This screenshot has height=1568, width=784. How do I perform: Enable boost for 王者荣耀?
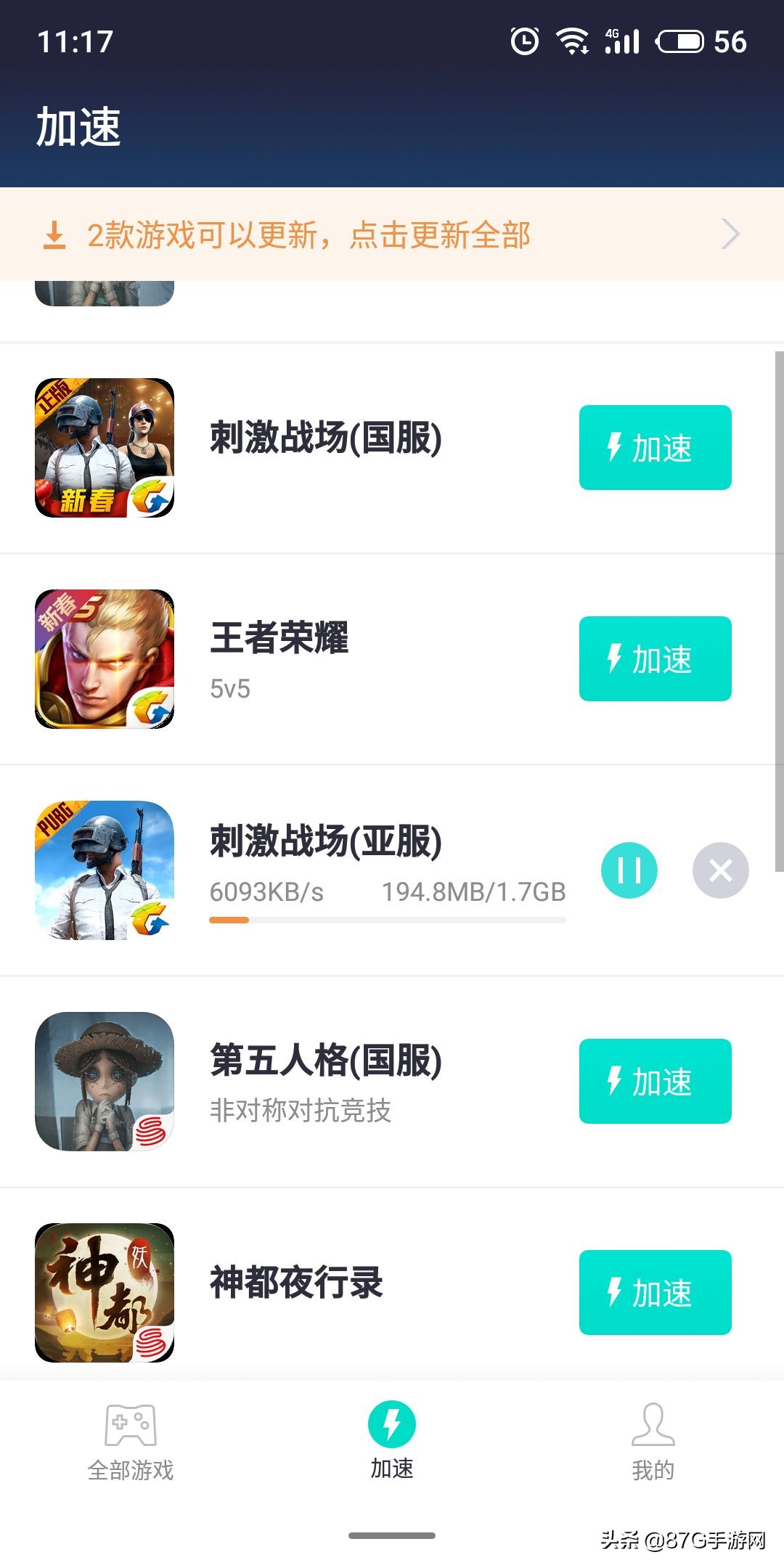pyautogui.click(x=654, y=657)
